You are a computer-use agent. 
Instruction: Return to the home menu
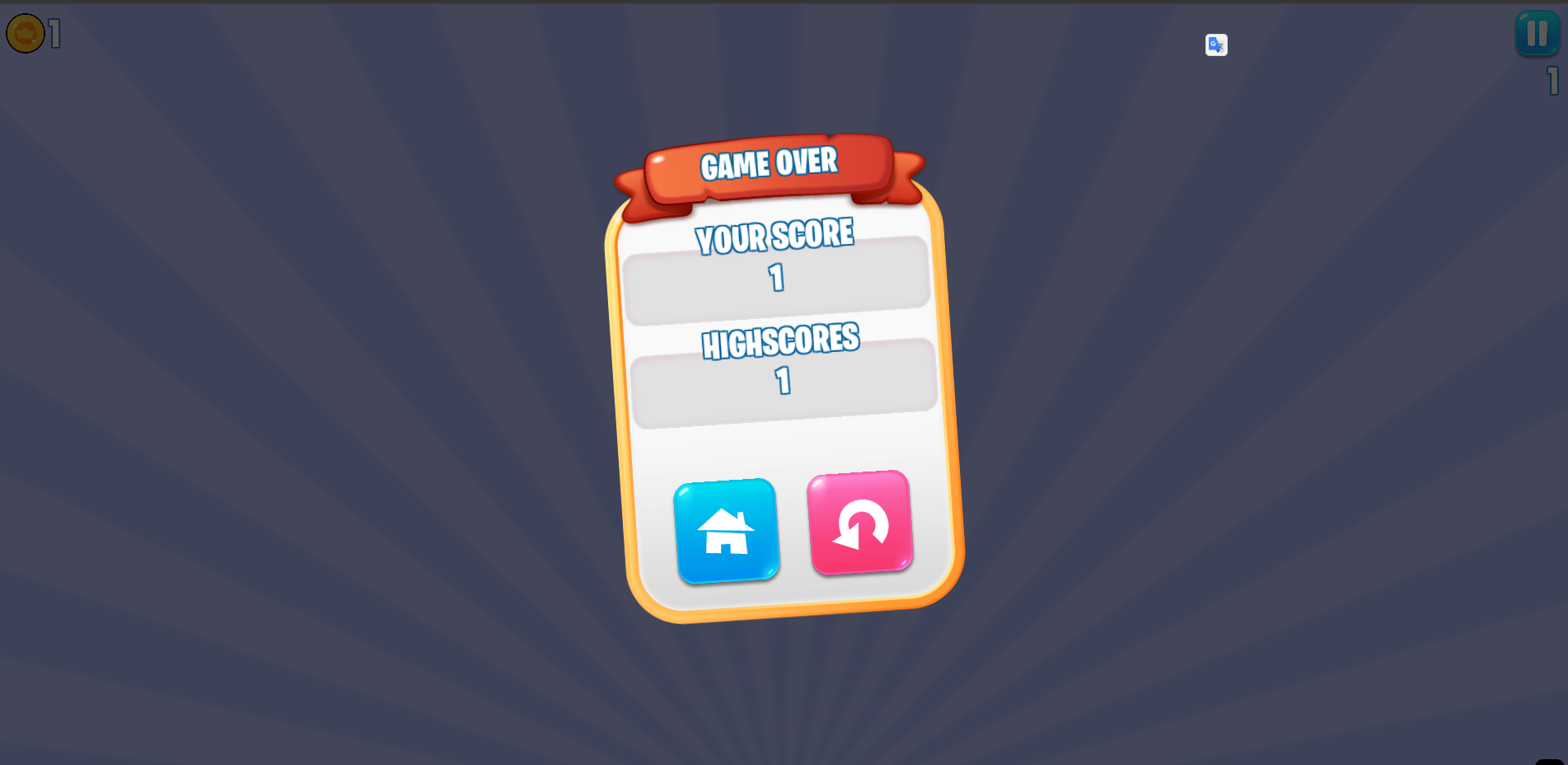pyautogui.click(x=726, y=531)
